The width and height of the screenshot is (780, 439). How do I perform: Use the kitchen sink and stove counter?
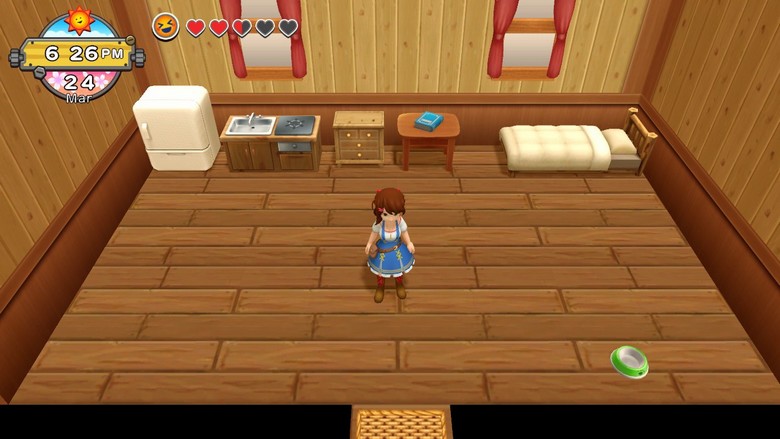pyautogui.click(x=270, y=140)
